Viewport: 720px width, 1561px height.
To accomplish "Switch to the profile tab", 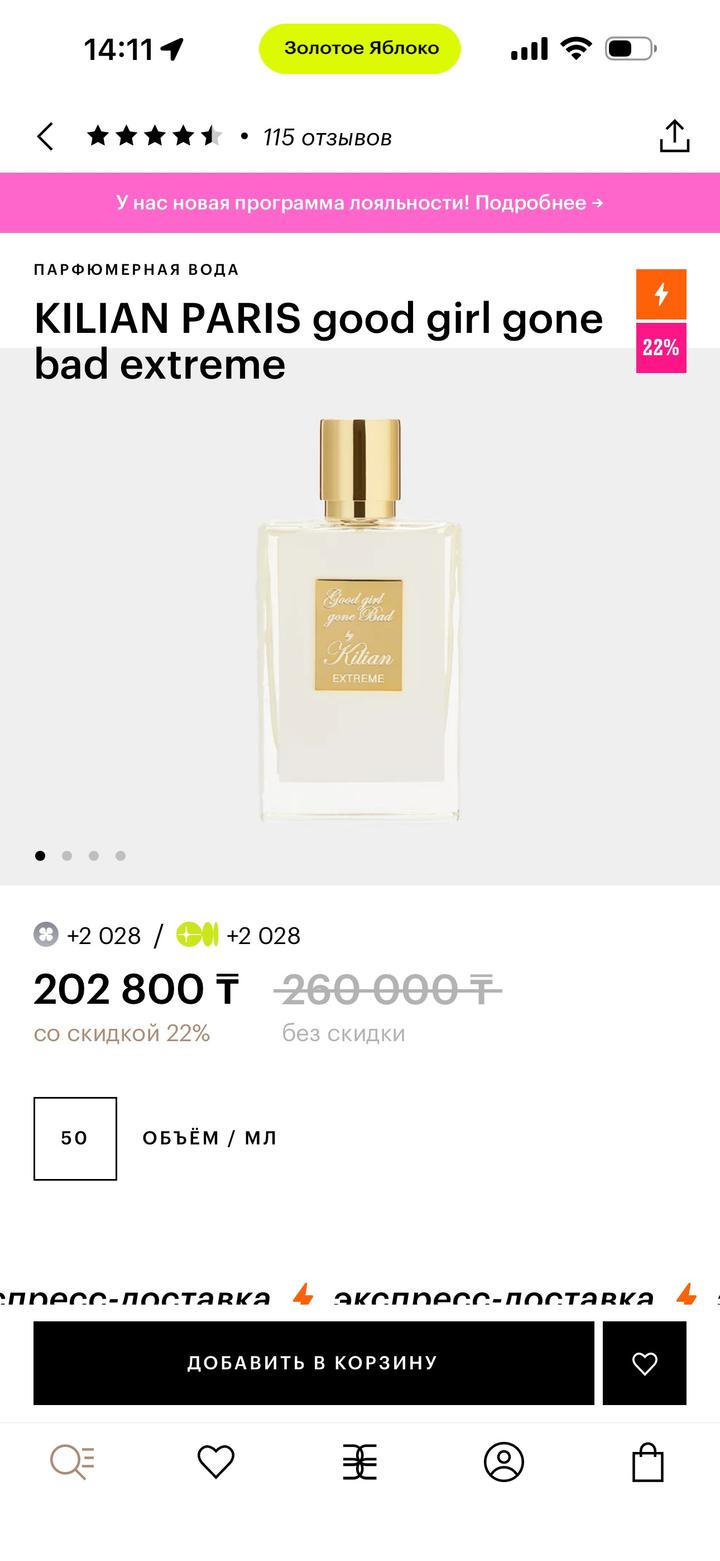I will pyautogui.click(x=504, y=1462).
